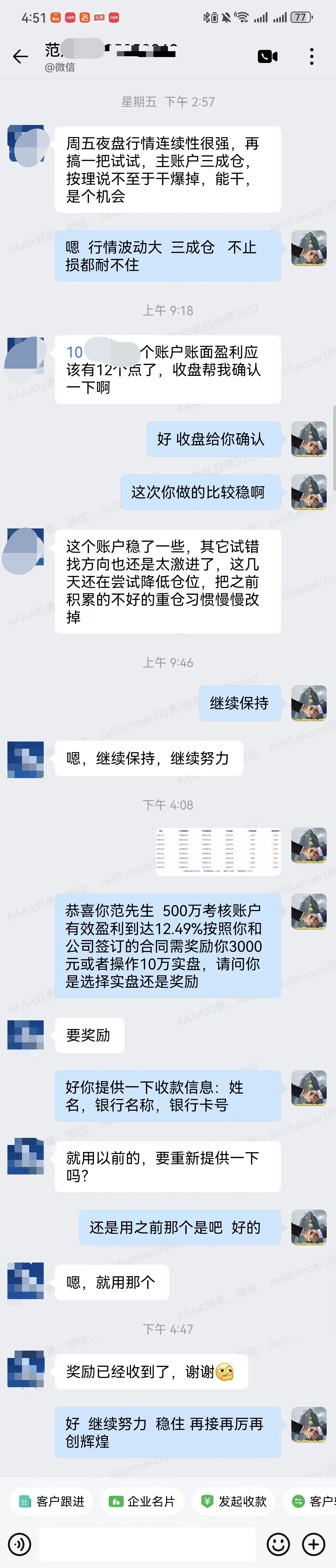Open the three-dot overflow menu
336x1568 pixels.
point(312,57)
